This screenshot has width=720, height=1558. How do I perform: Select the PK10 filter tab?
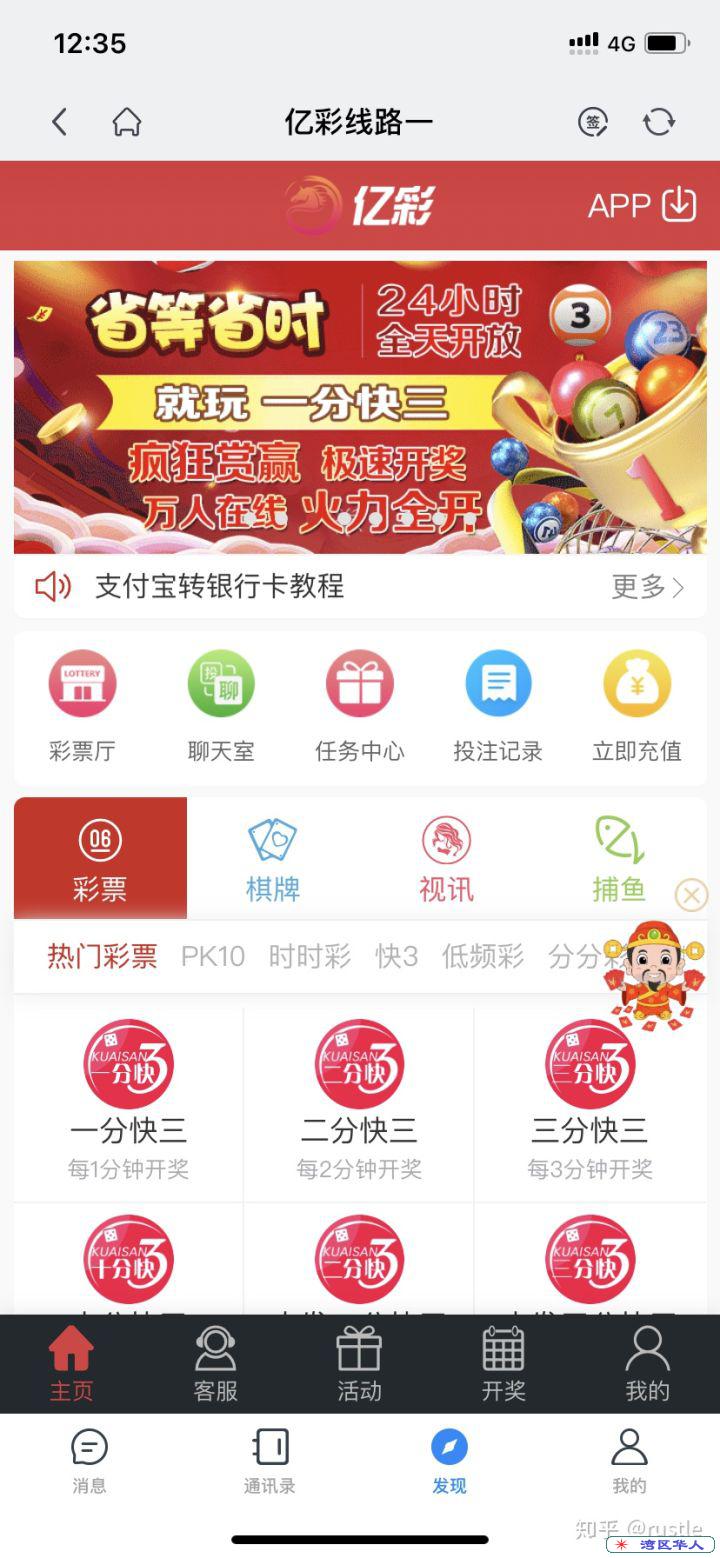(x=212, y=957)
